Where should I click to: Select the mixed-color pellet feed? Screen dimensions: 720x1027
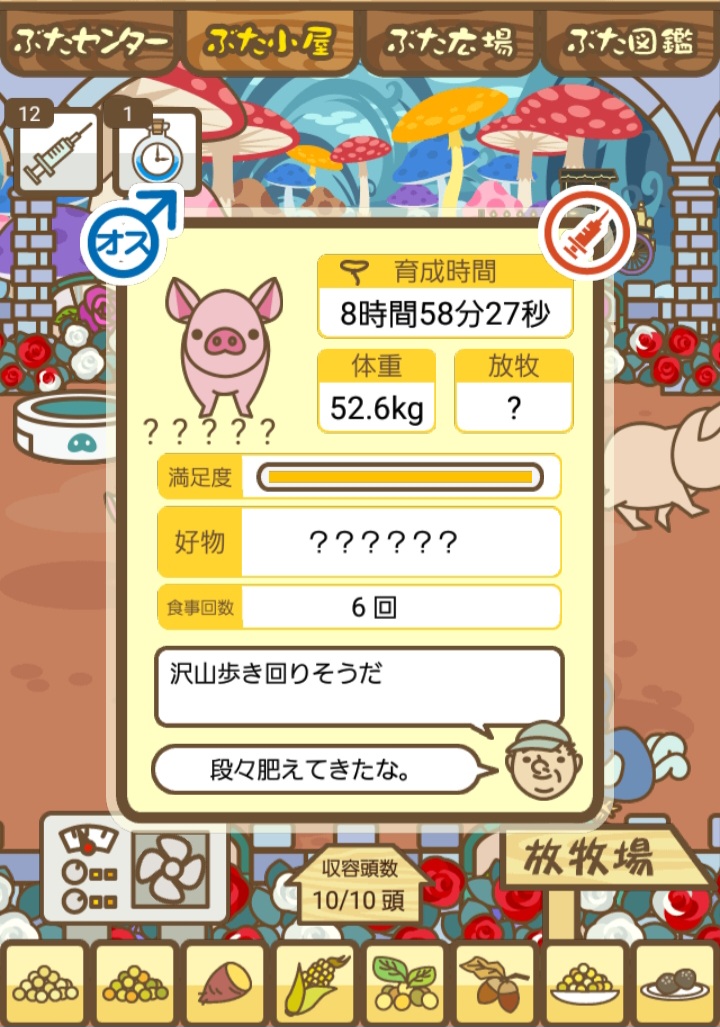coord(135,984)
